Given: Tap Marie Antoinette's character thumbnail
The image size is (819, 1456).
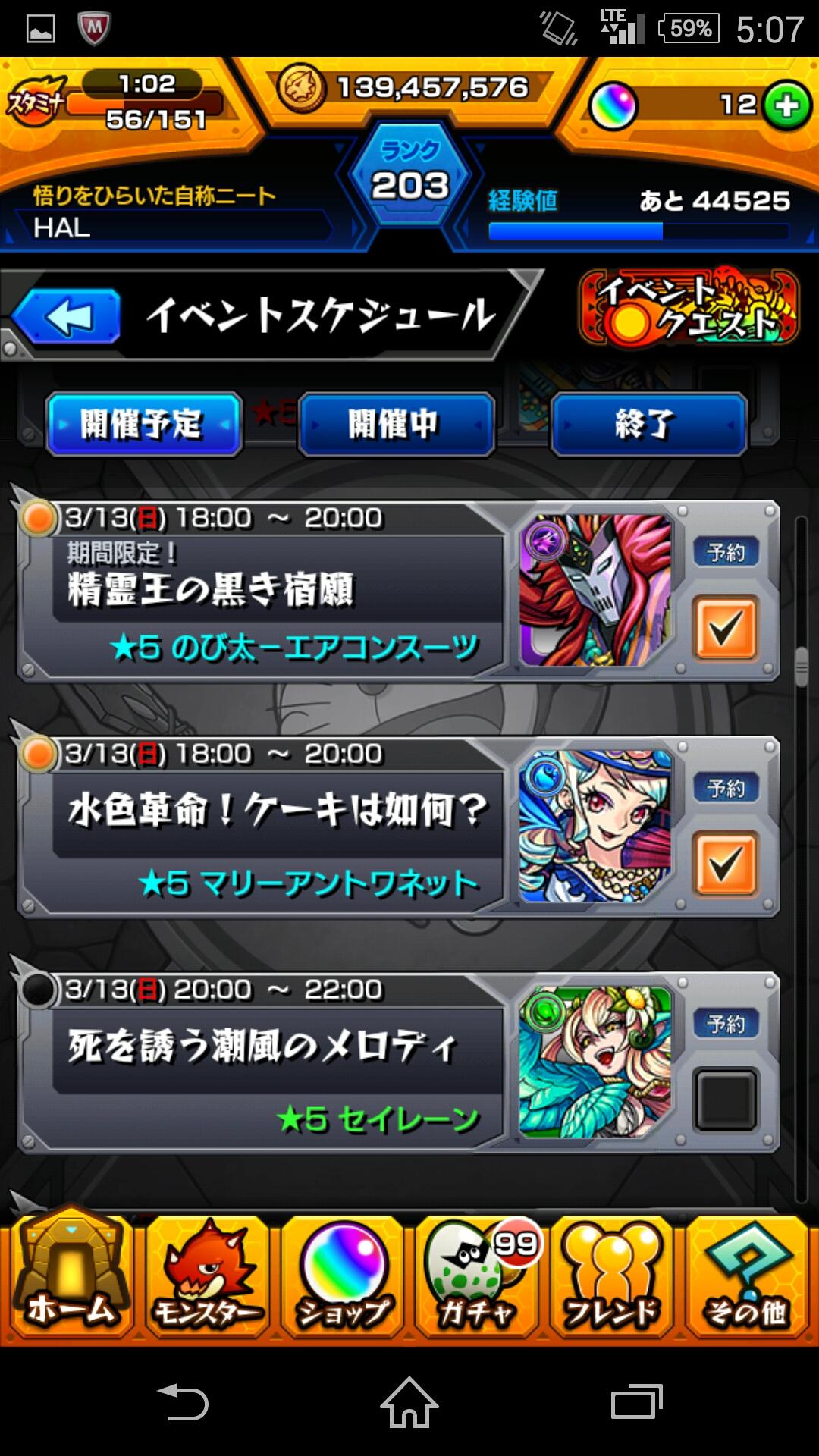Looking at the screenshot, I should [x=595, y=830].
